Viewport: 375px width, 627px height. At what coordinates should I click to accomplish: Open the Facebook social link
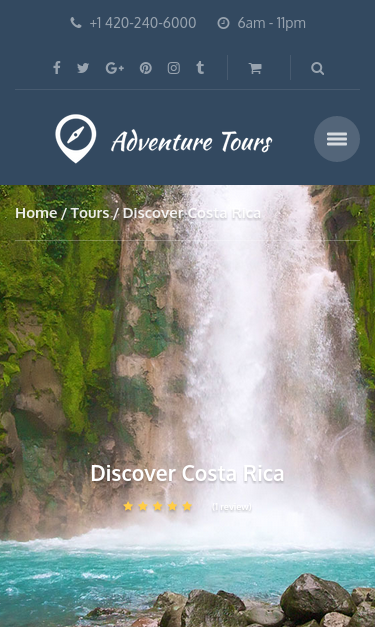click(x=57, y=68)
